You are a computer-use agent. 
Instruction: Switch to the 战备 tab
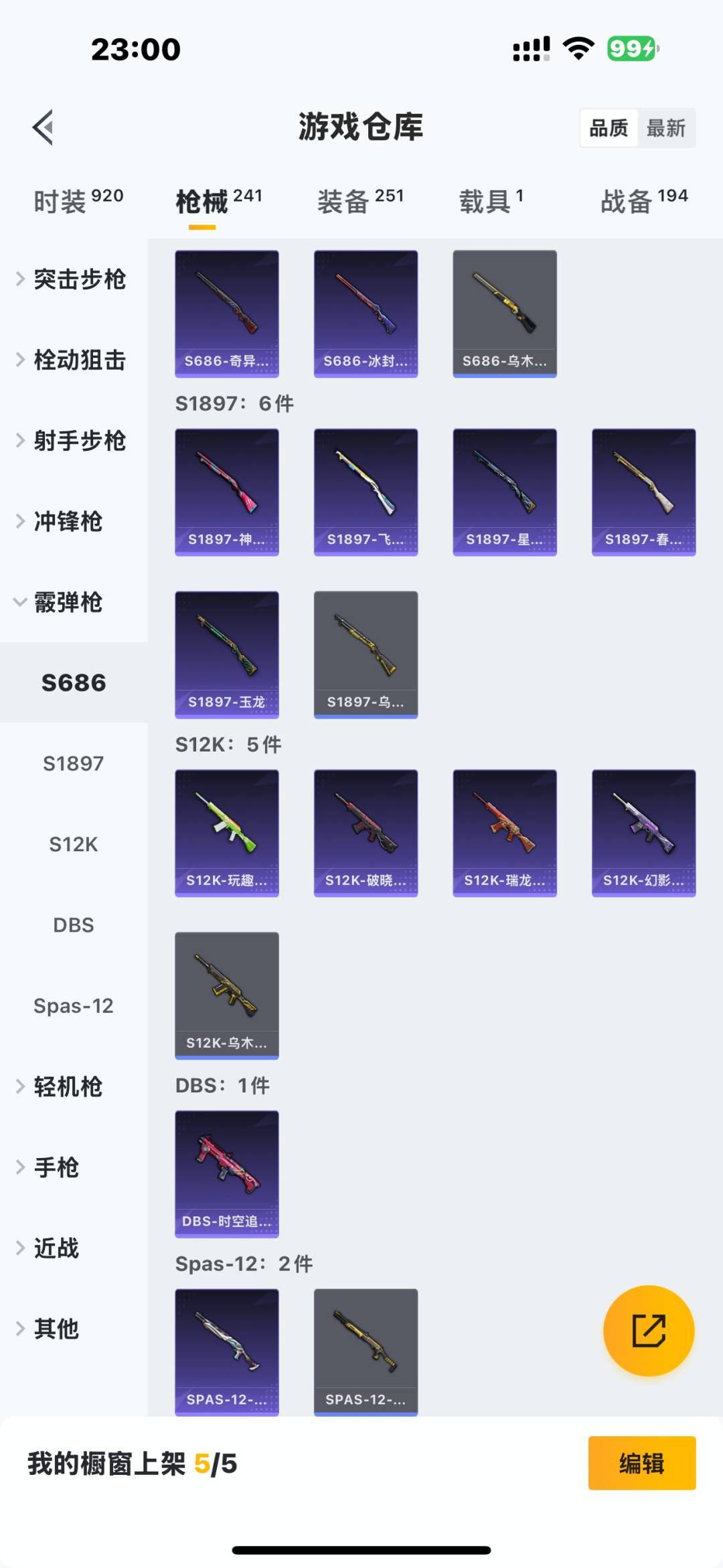coord(643,201)
